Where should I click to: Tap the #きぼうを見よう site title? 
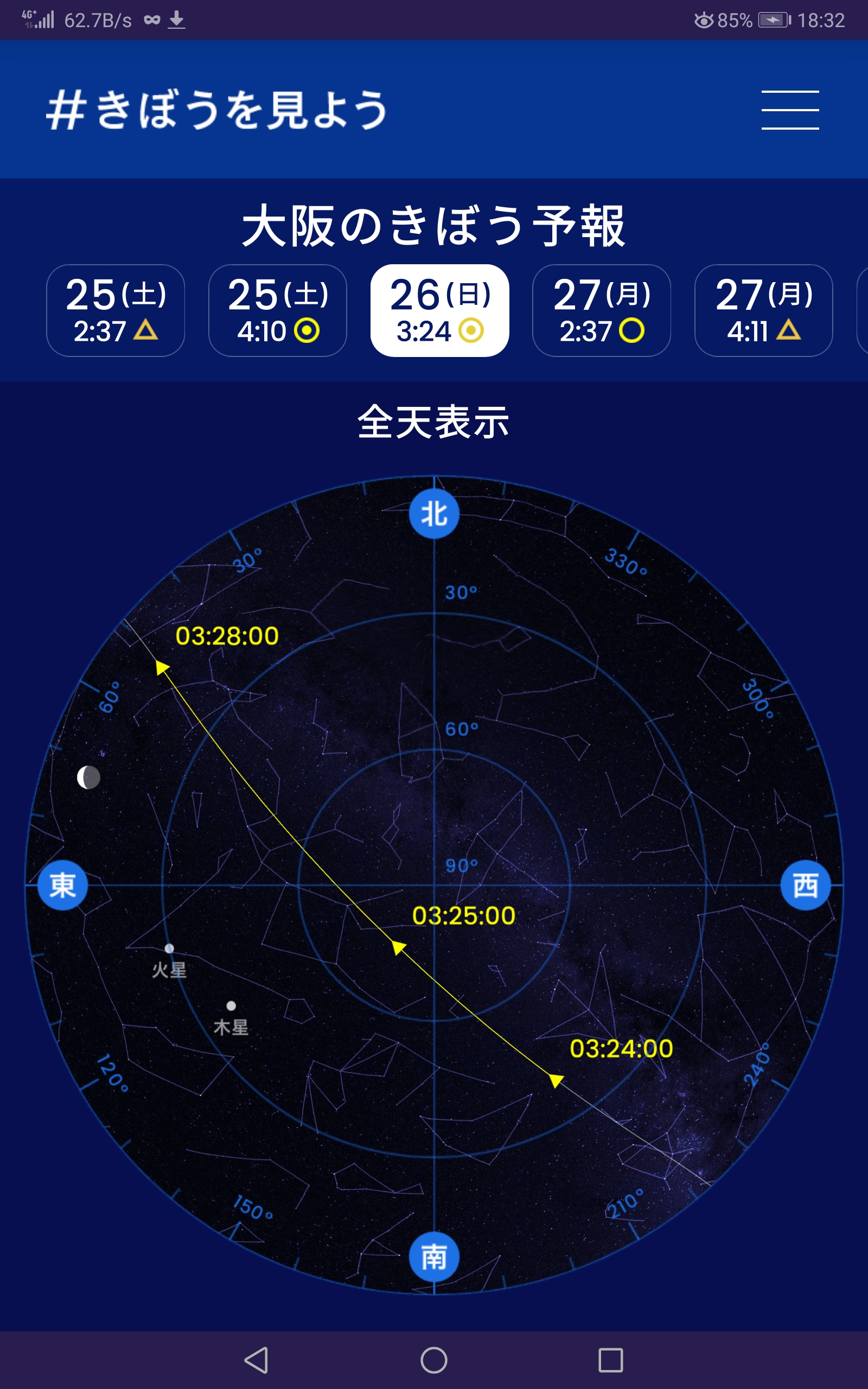tap(217, 110)
